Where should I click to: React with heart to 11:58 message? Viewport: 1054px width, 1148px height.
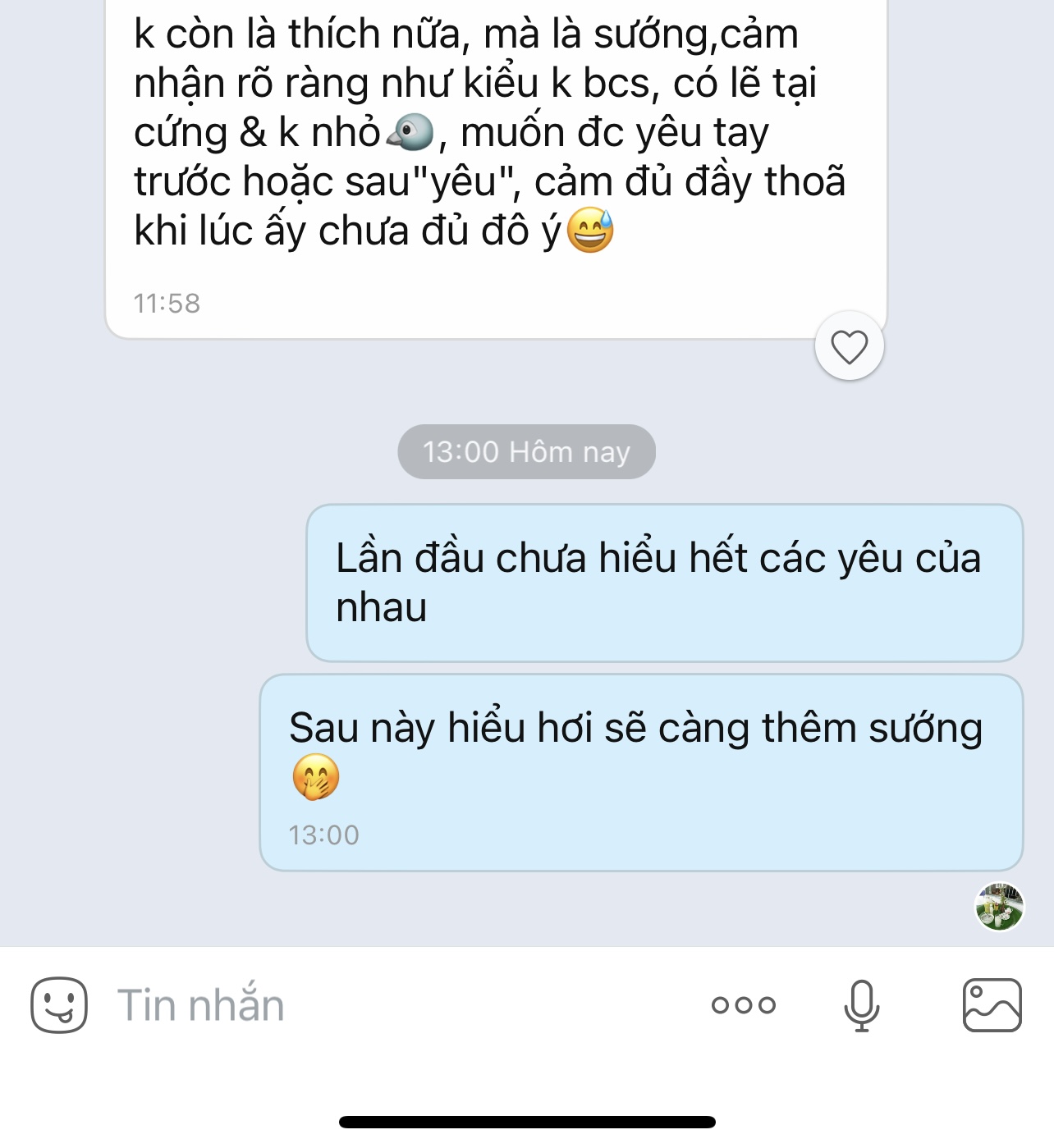tap(849, 346)
